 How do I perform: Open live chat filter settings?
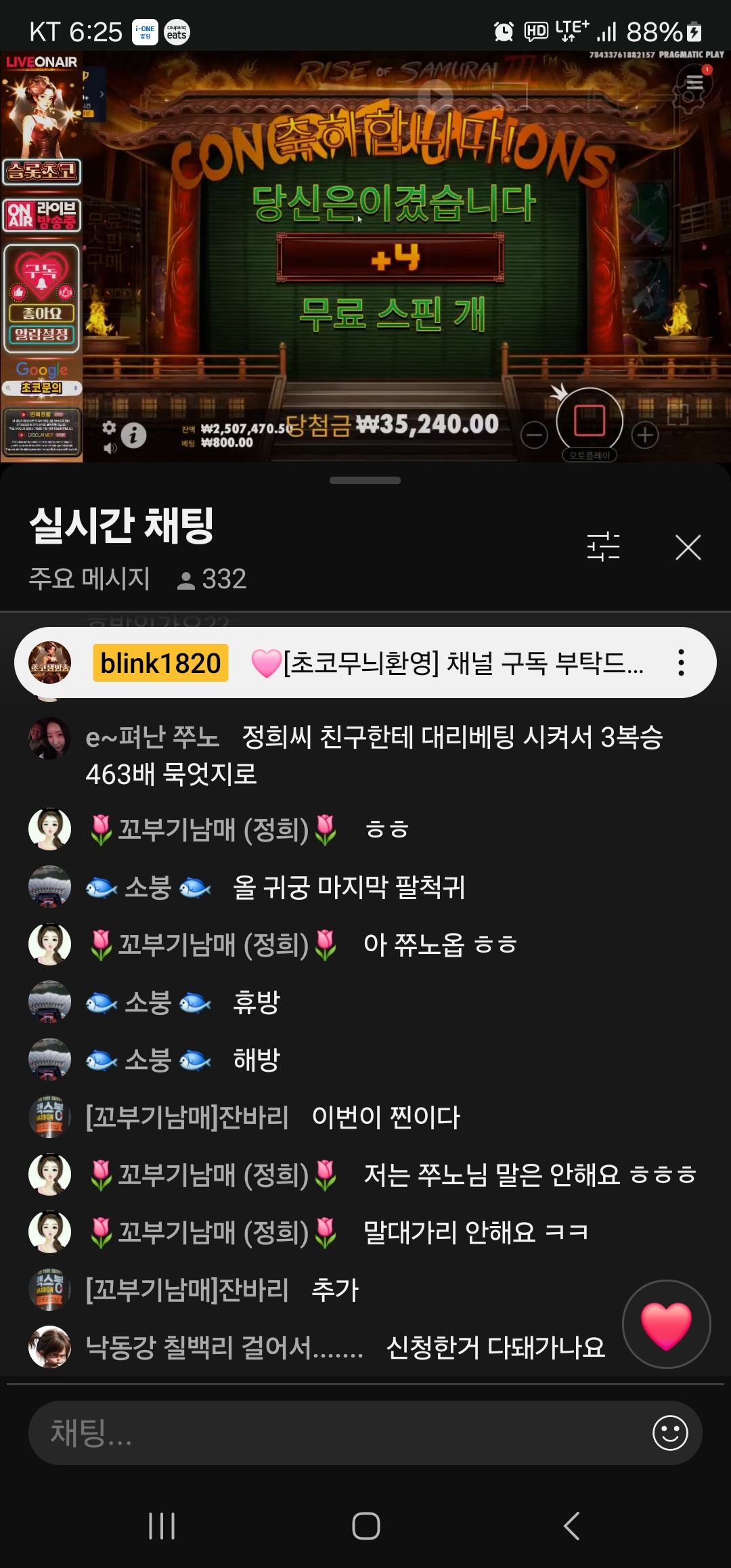tap(603, 546)
